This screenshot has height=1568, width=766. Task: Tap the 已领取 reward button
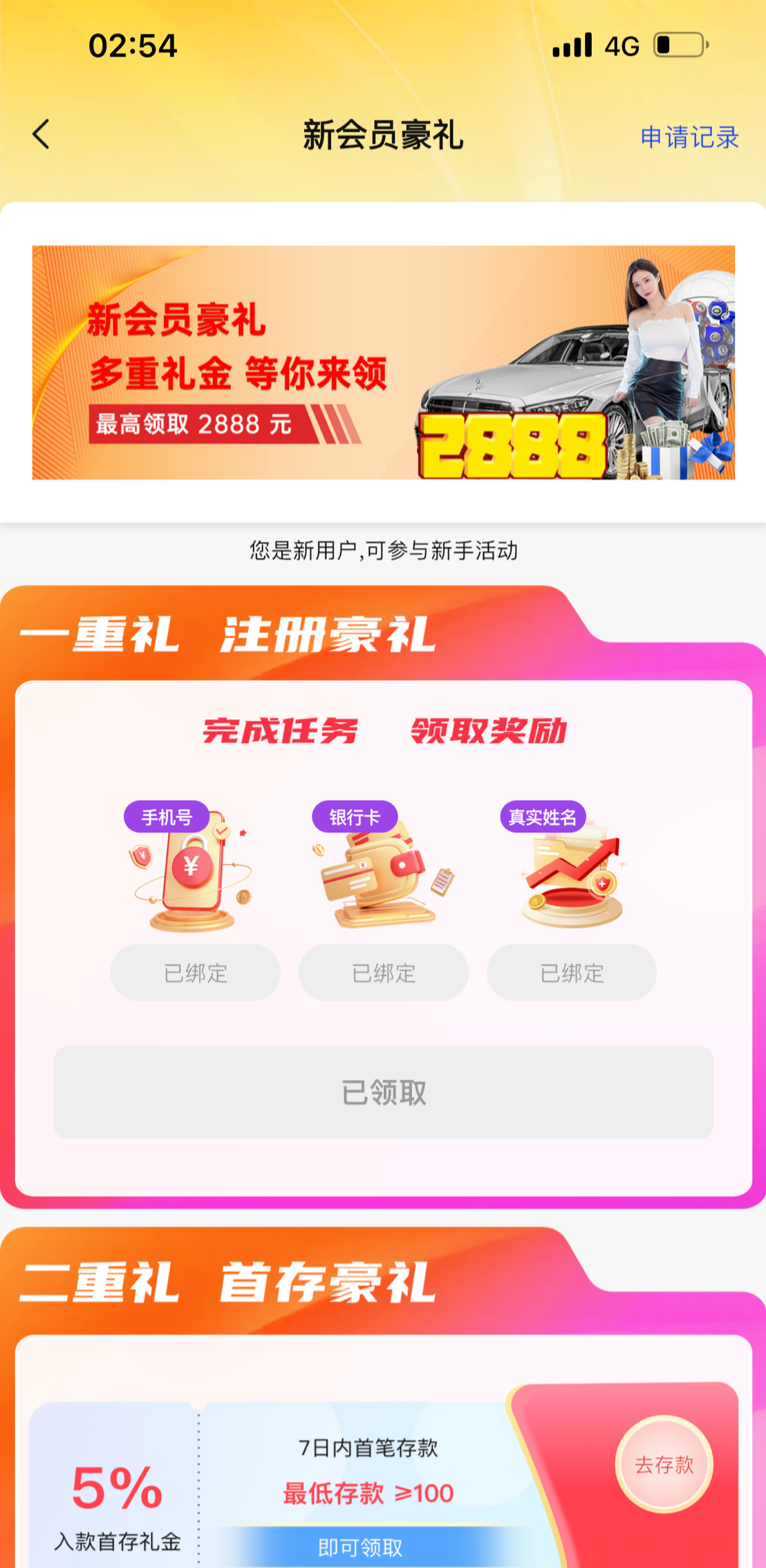point(383,1092)
